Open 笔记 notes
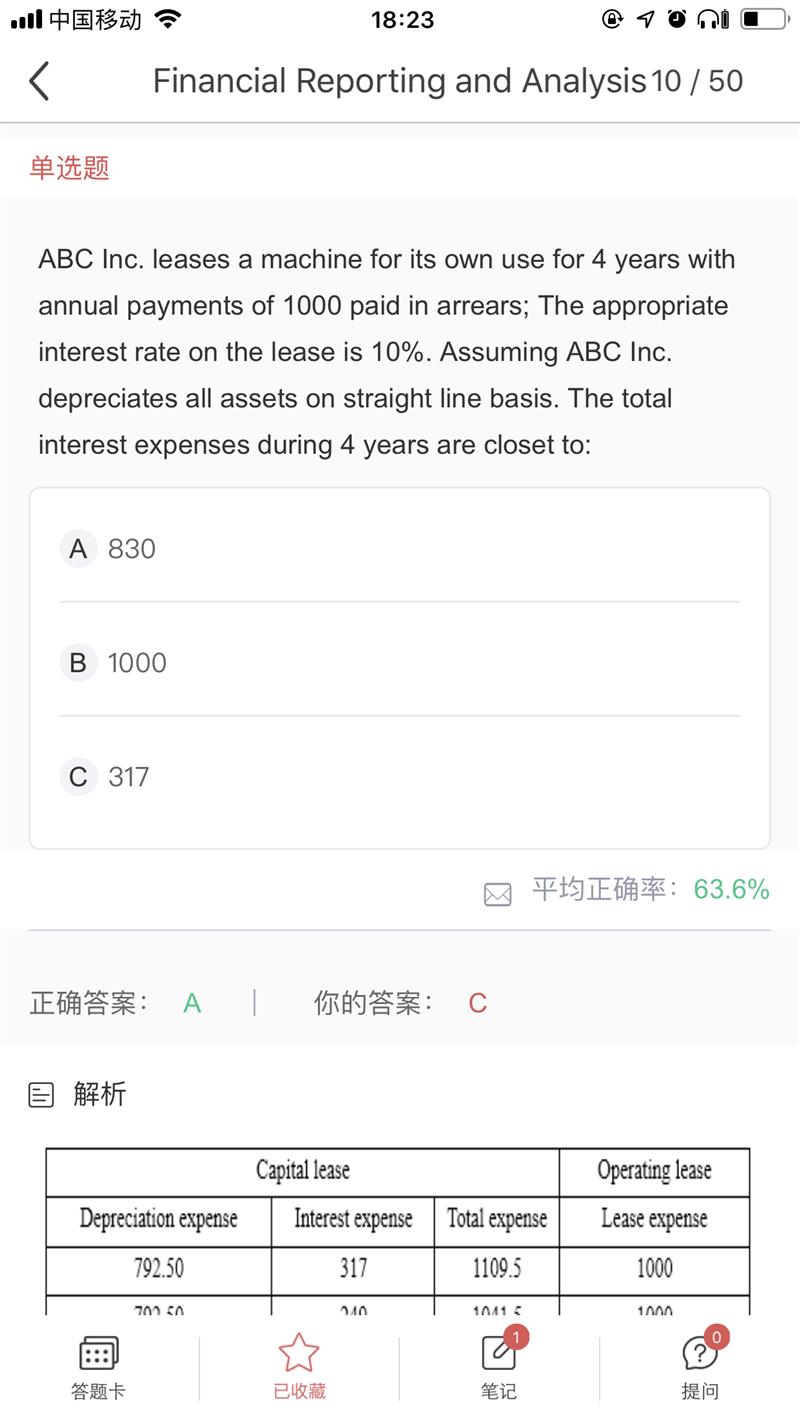800x1422 pixels. point(499,1367)
